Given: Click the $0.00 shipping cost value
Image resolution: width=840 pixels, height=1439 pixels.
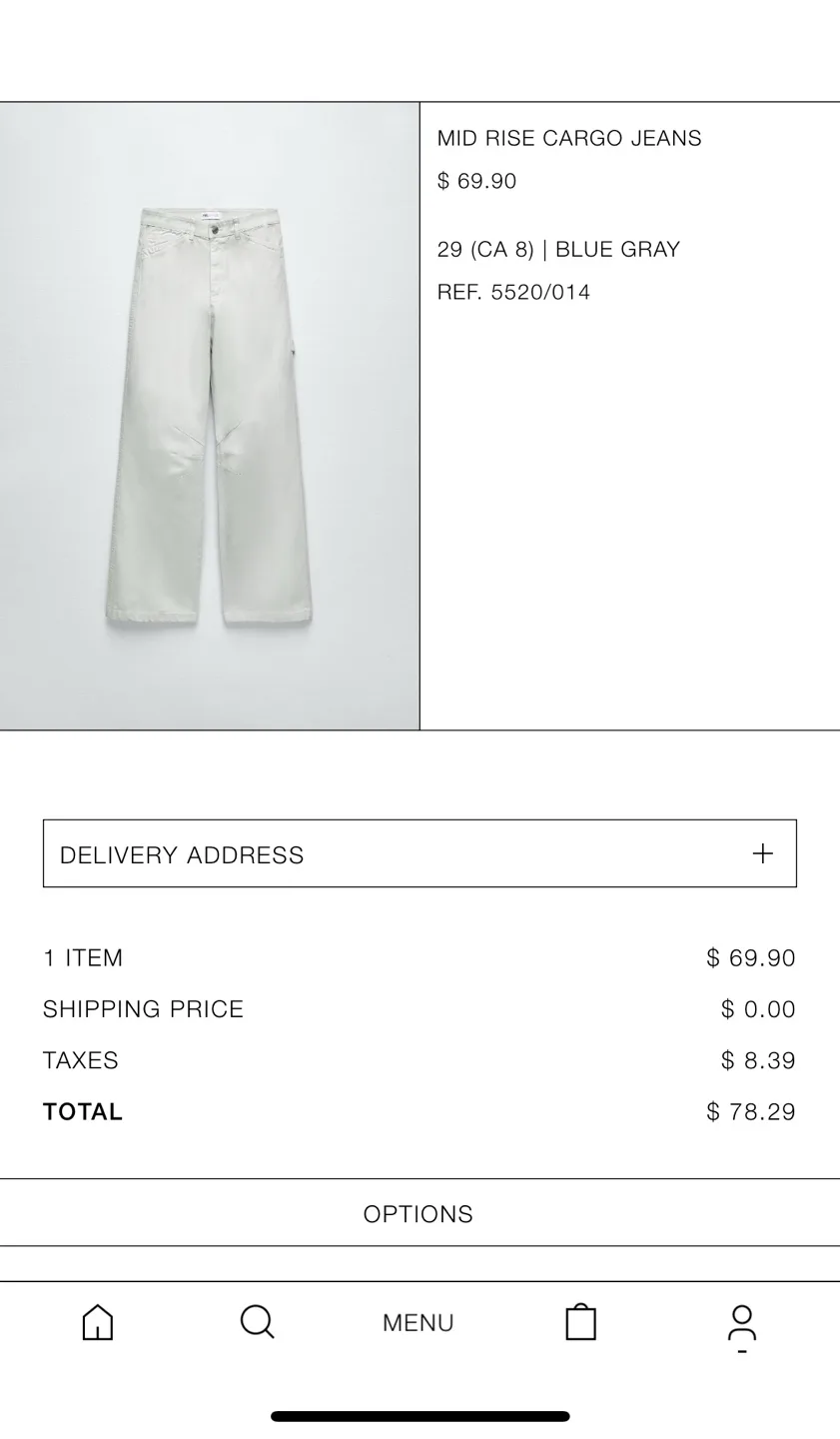Looking at the screenshot, I should pyautogui.click(x=757, y=1008).
